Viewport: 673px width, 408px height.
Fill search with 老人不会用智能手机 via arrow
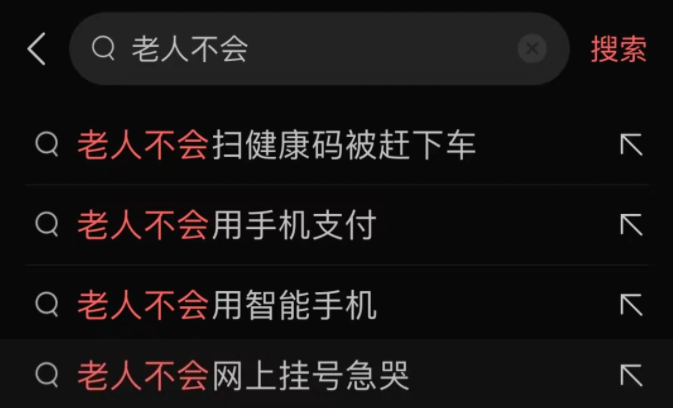coord(630,304)
